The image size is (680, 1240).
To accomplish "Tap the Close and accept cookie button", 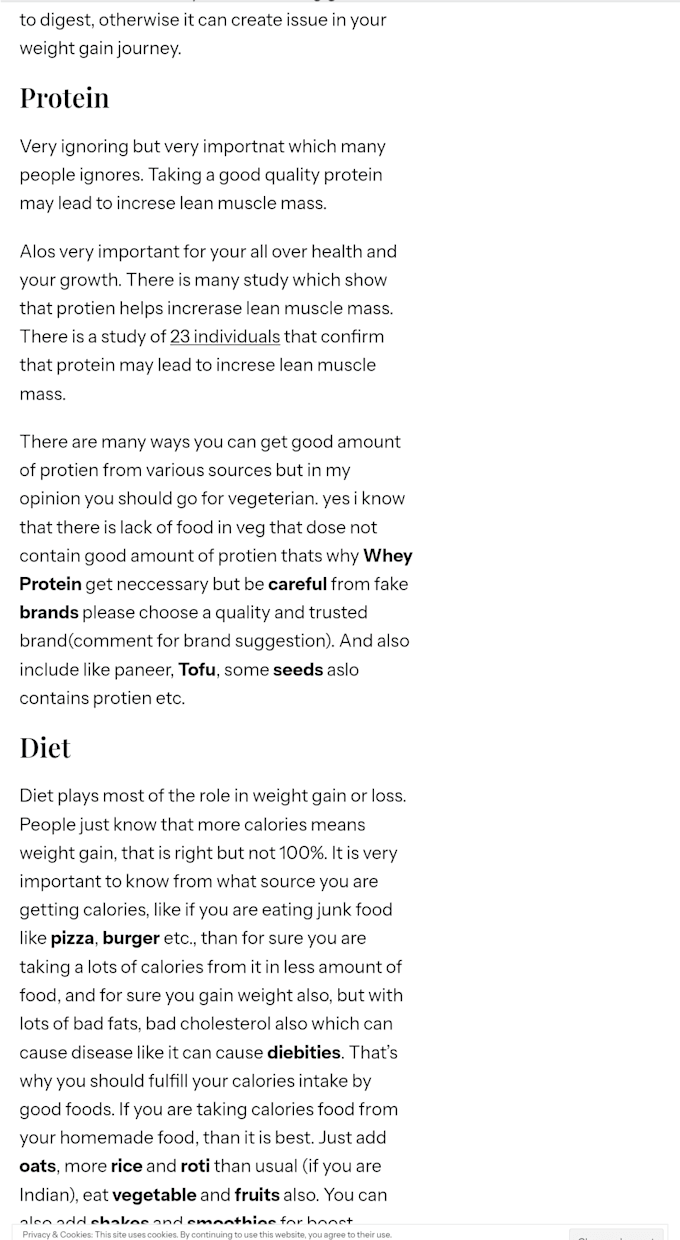I will (x=616, y=1235).
